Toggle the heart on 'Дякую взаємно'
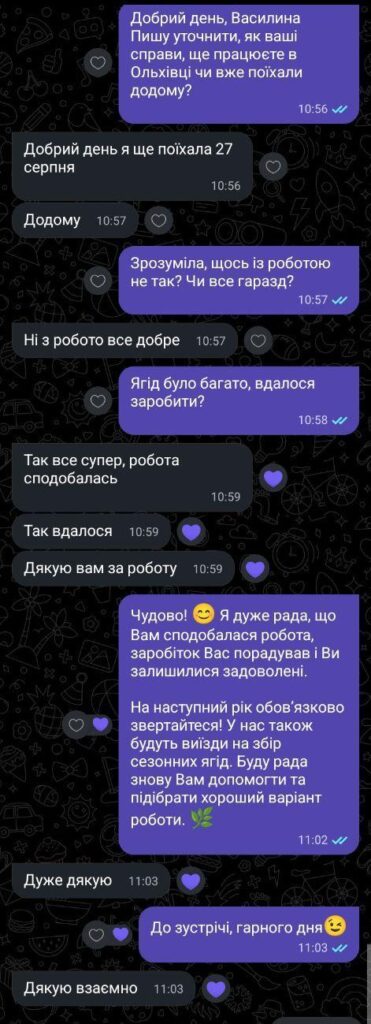This screenshot has width=371, height=1024. point(216,989)
